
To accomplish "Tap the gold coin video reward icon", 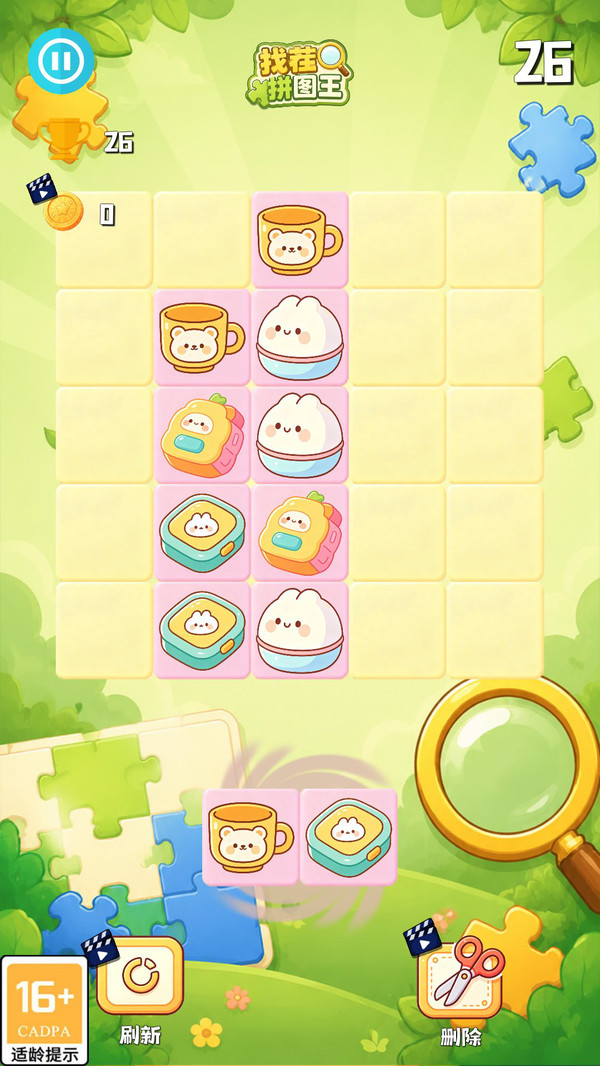I will (63, 211).
